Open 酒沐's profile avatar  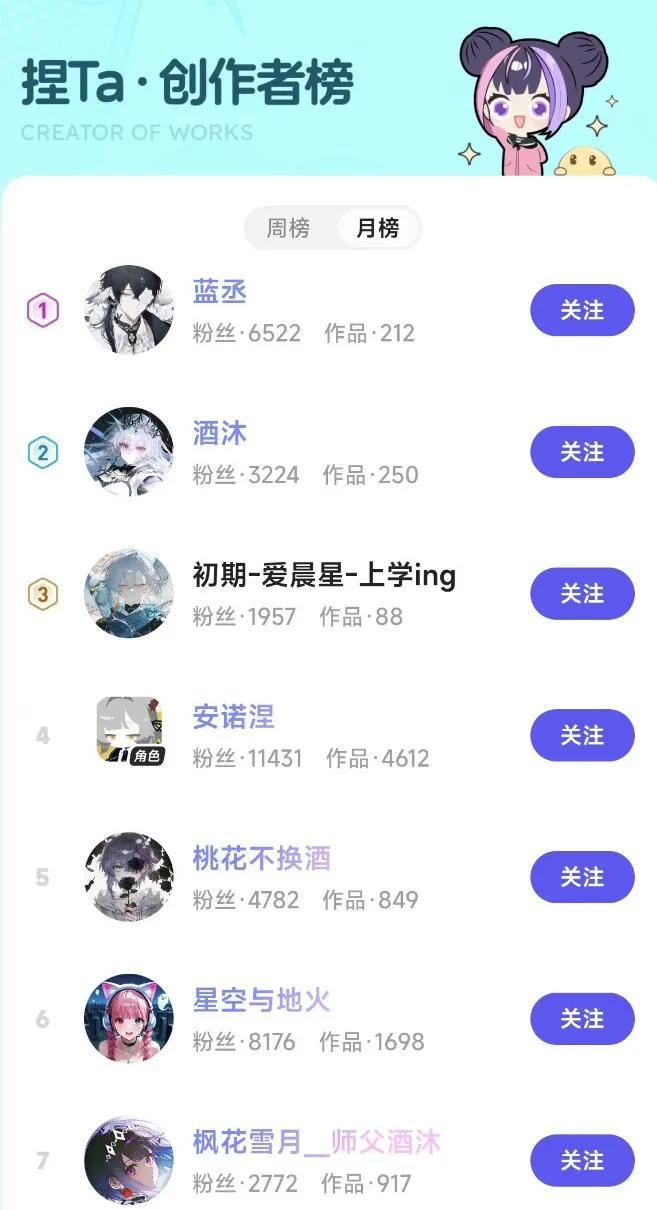129,452
